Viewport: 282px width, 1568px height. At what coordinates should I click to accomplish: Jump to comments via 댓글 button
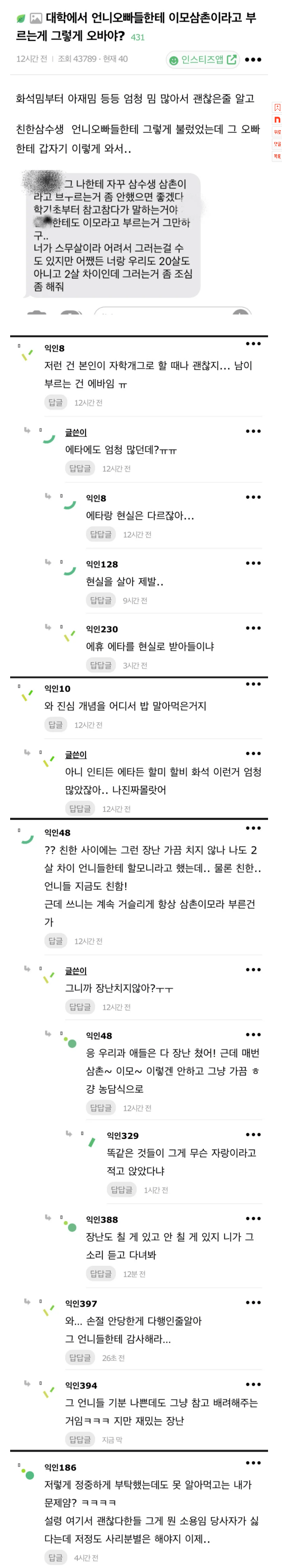(x=277, y=144)
